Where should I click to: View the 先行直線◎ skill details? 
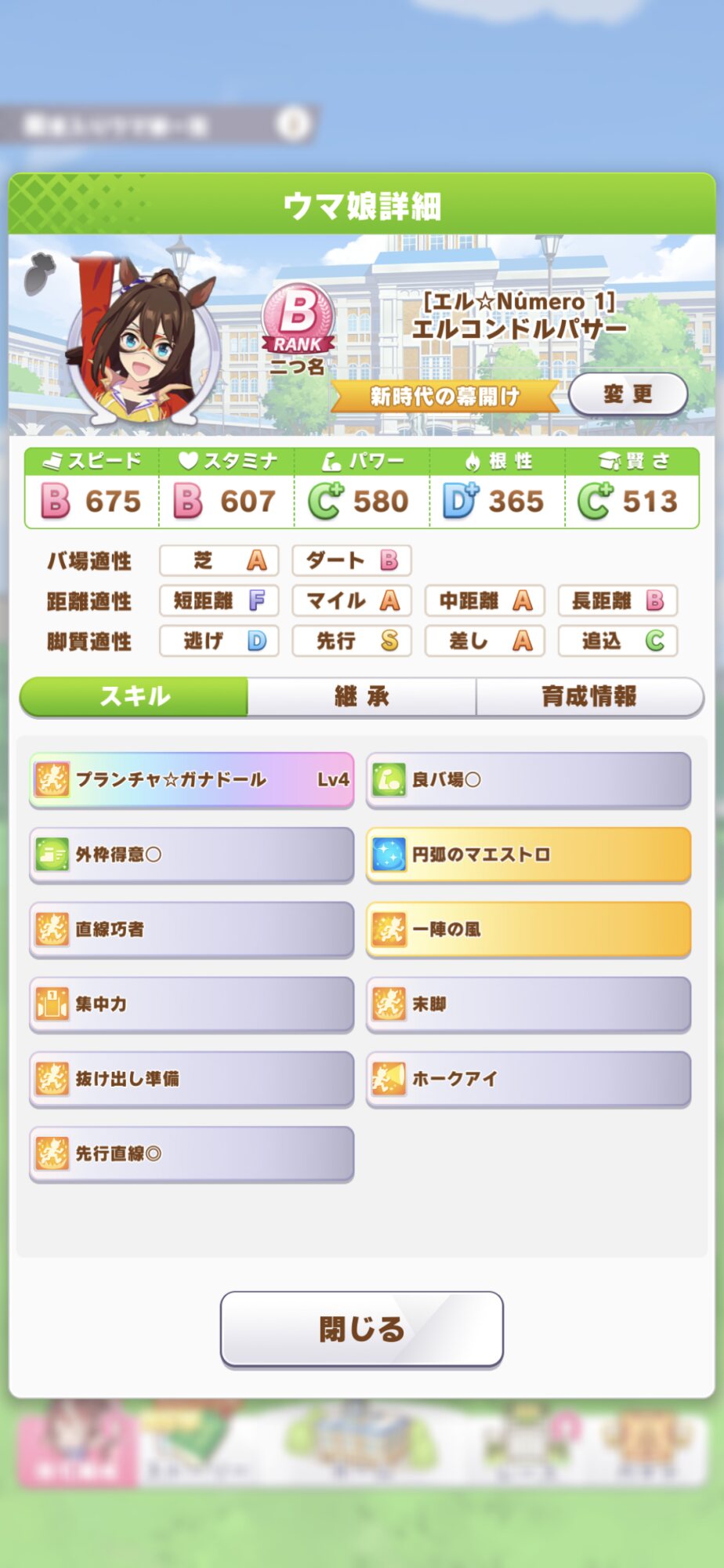point(191,1153)
